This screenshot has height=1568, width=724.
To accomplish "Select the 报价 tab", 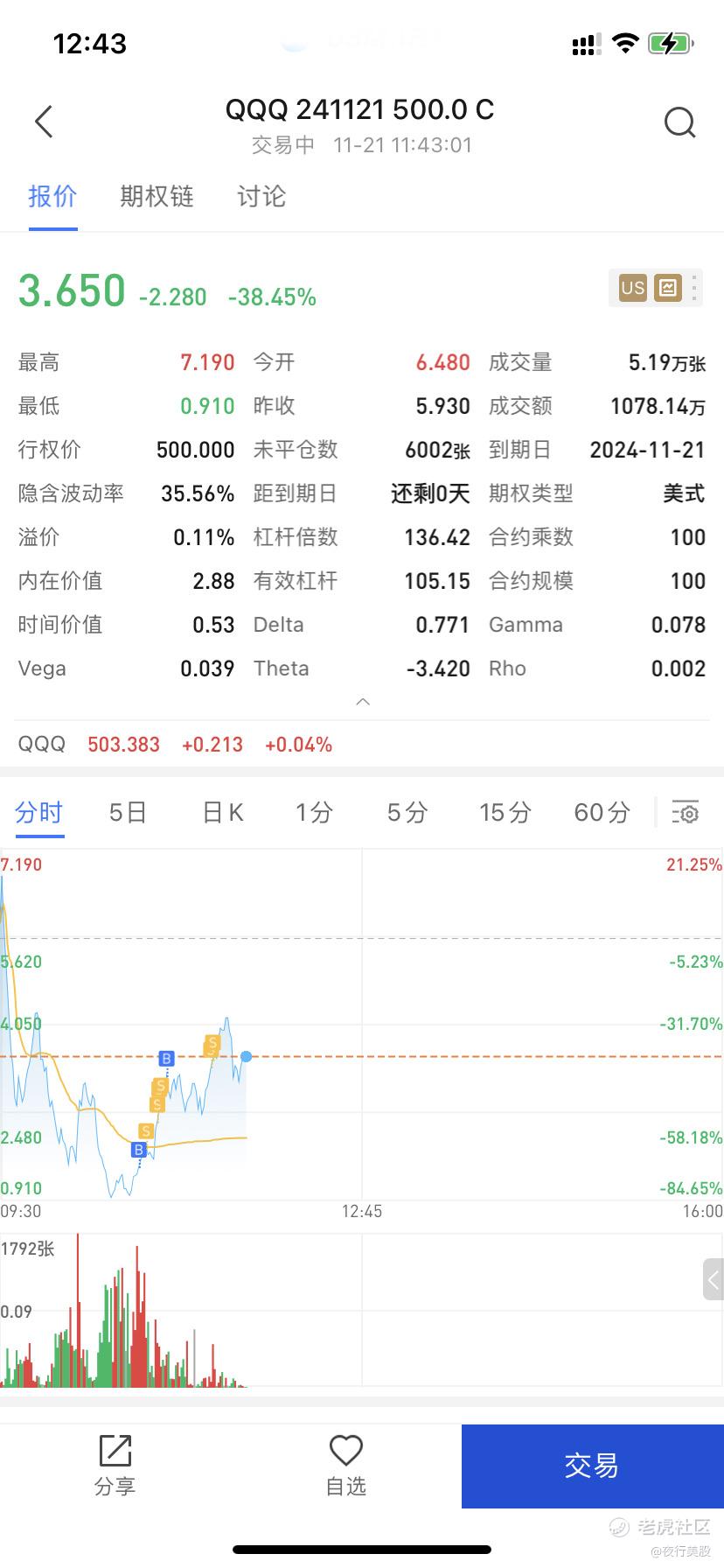I will 52,196.
